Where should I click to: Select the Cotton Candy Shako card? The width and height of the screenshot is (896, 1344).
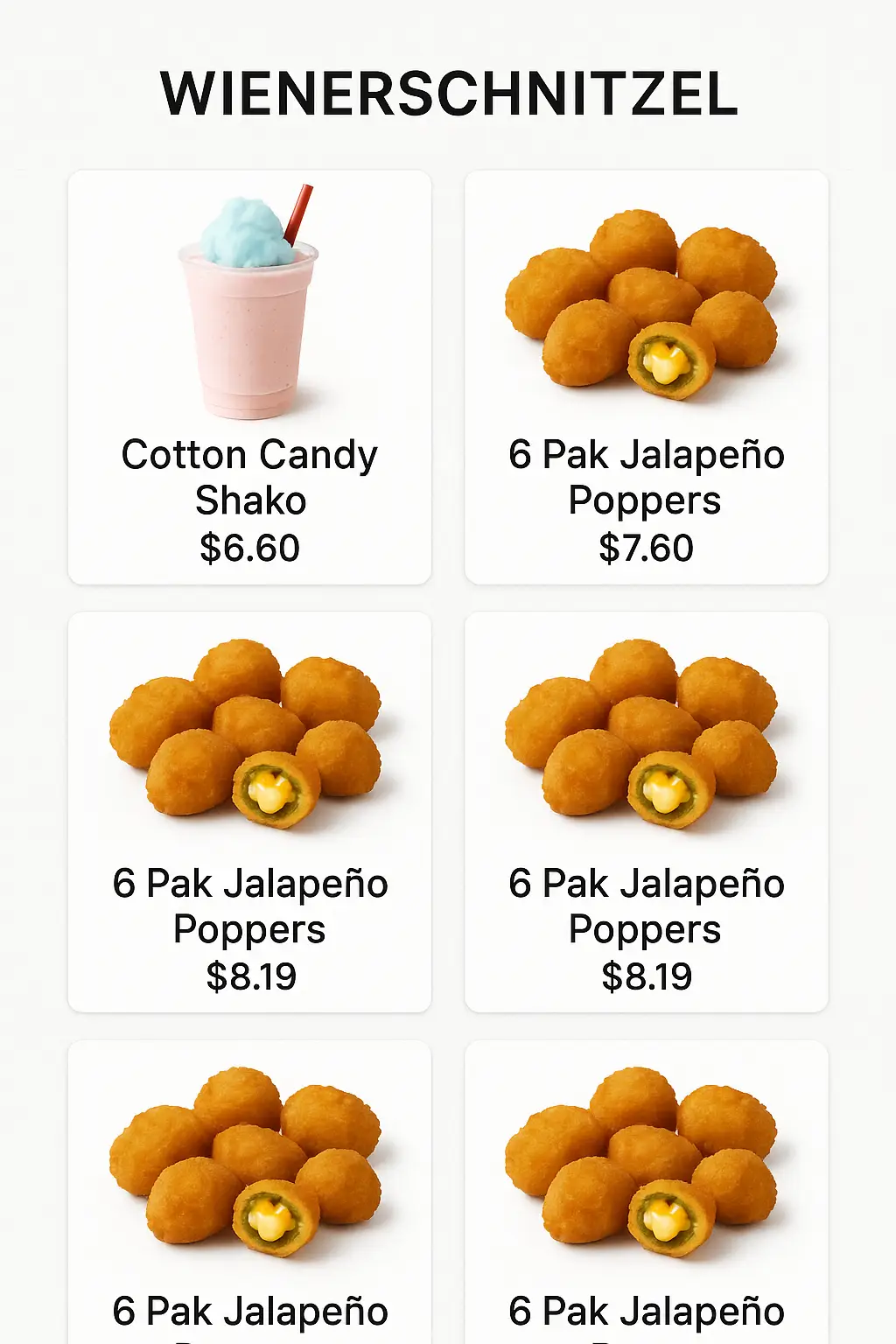(248, 376)
